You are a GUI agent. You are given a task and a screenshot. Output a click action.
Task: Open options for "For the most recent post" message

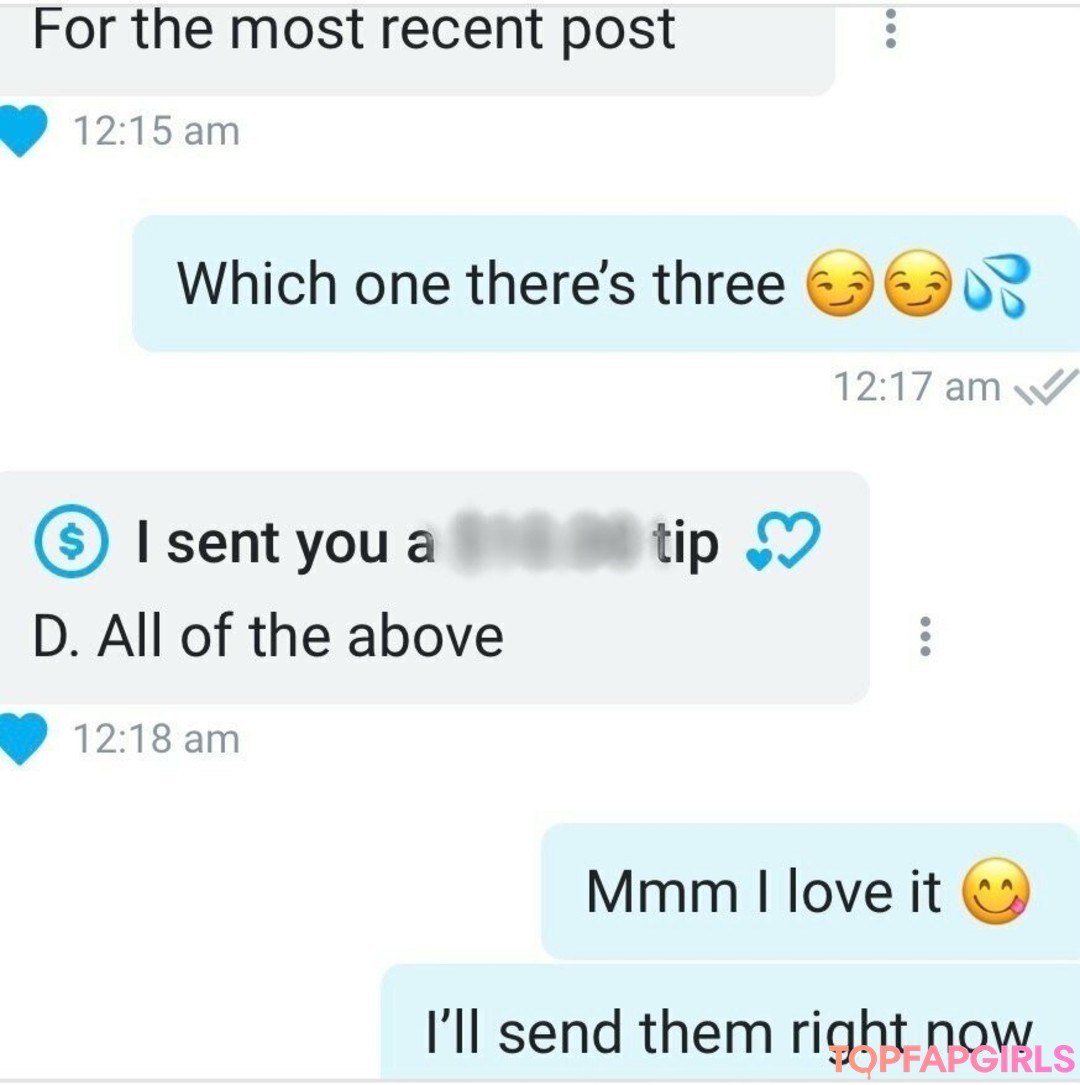click(890, 30)
